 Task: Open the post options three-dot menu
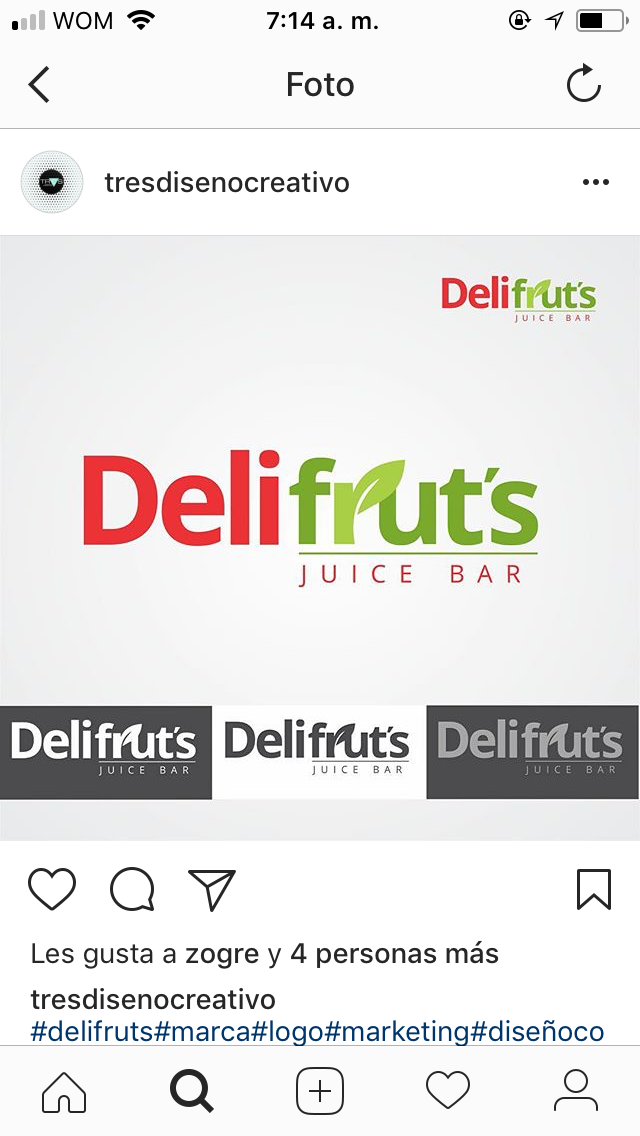coord(595,182)
